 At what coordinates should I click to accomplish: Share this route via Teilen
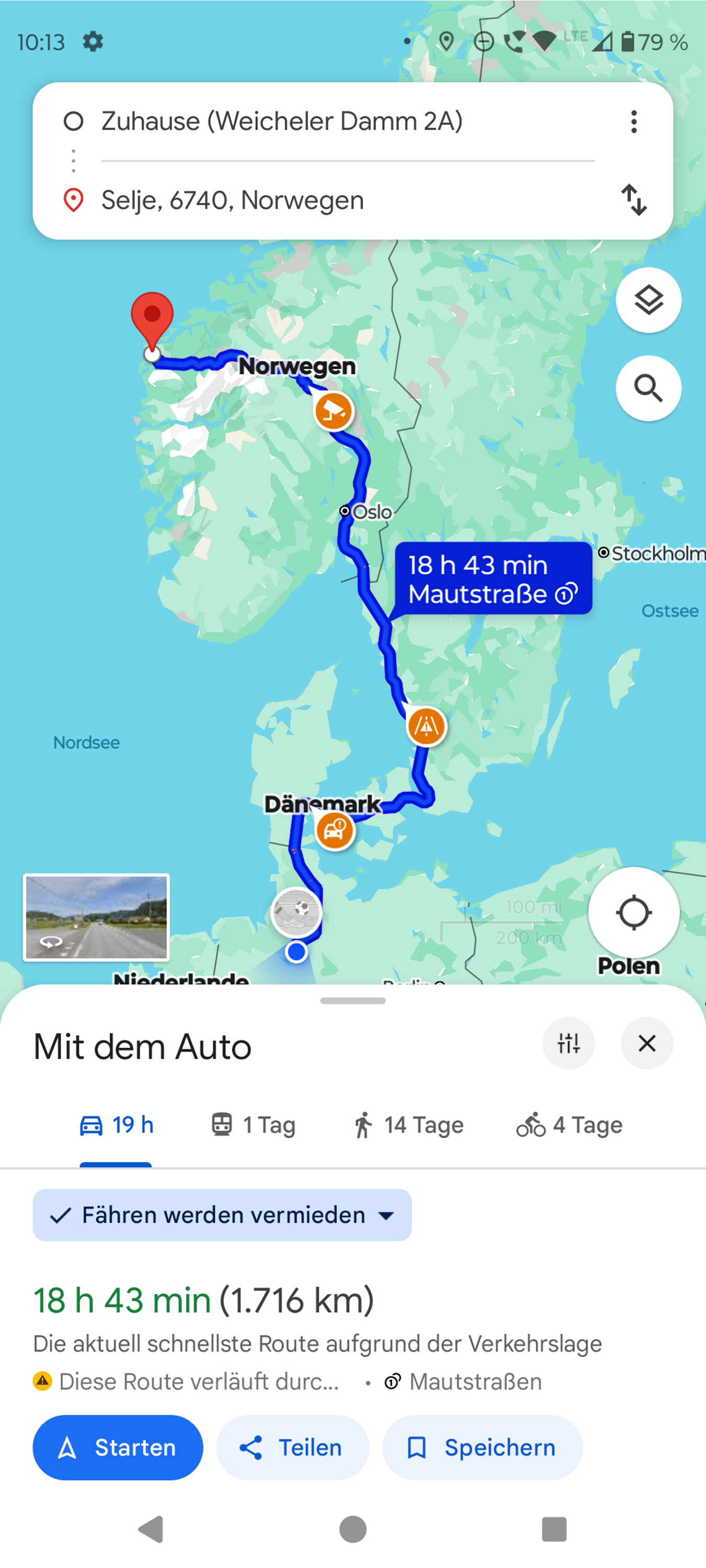coord(292,1447)
